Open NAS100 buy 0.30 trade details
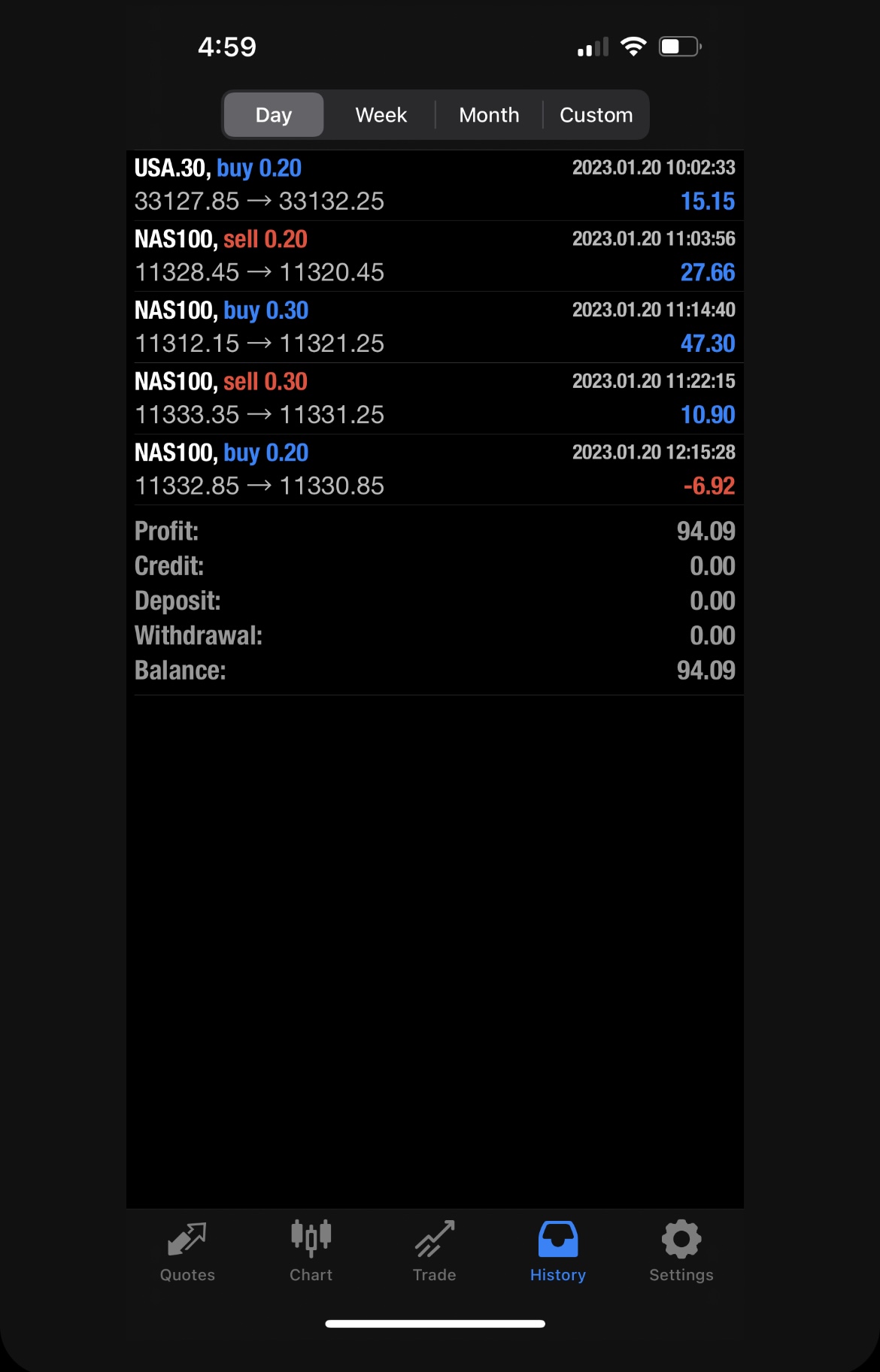880x1372 pixels. [435, 327]
